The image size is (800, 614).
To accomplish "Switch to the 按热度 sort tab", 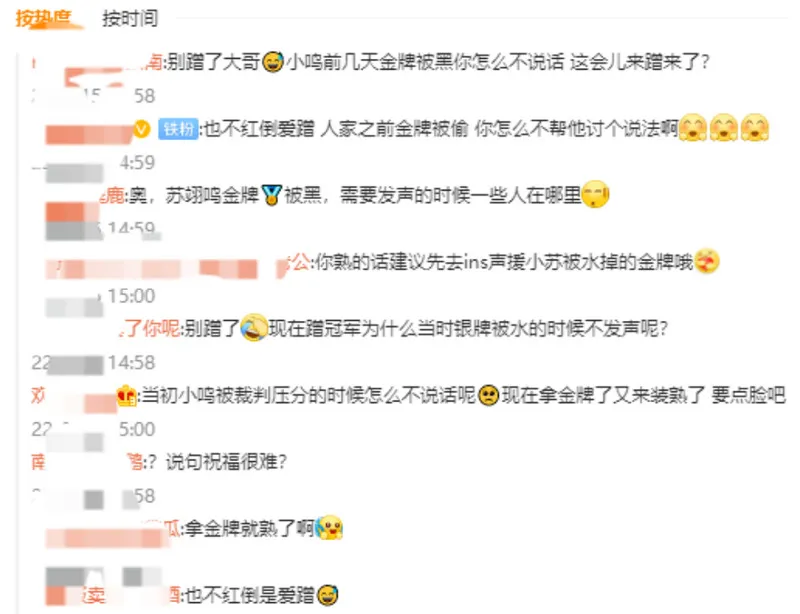I will click(43, 18).
